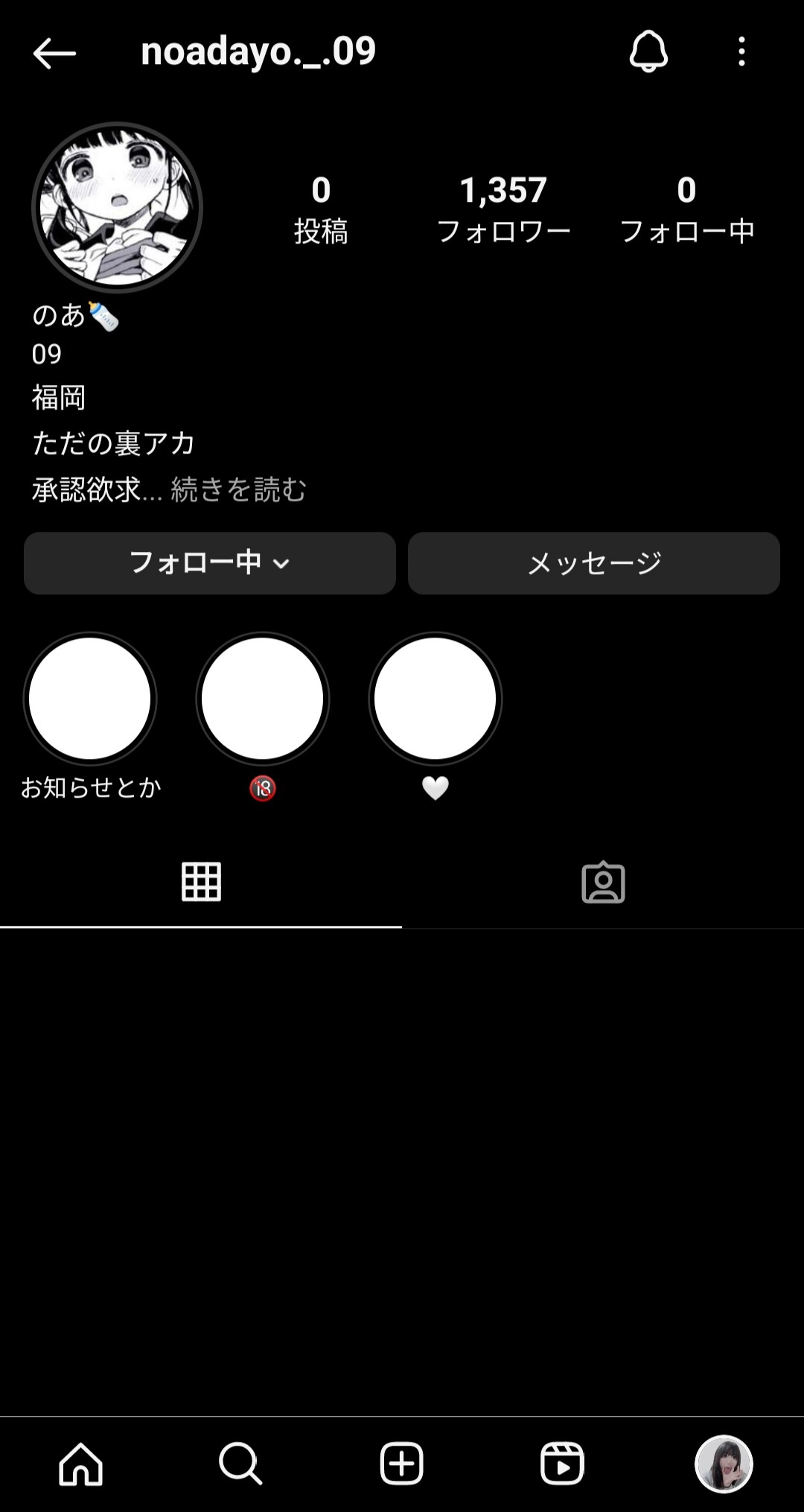
Task: Create a new post via plus icon
Action: coord(402,1464)
